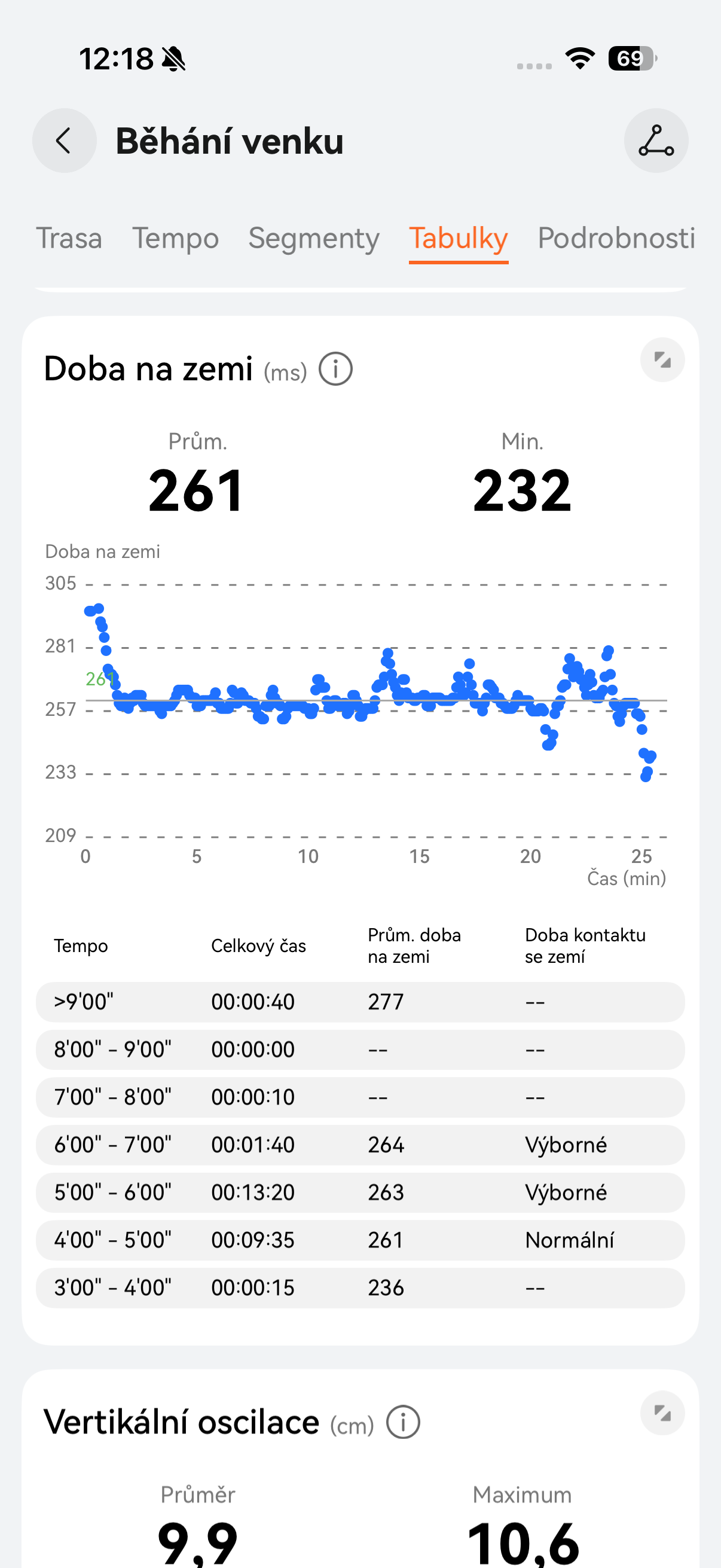The width and height of the screenshot is (721, 1568).
Task: Show the Podrobnosti tab
Action: [616, 238]
